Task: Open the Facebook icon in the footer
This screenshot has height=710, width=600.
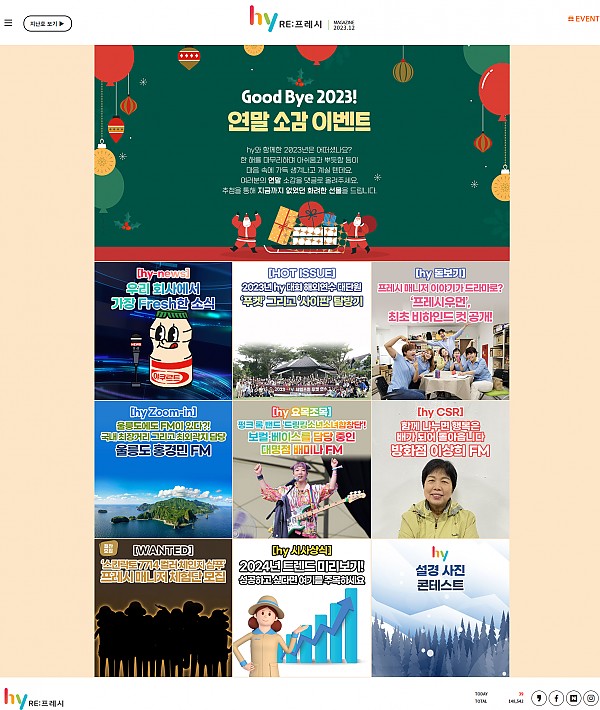Action: click(557, 698)
